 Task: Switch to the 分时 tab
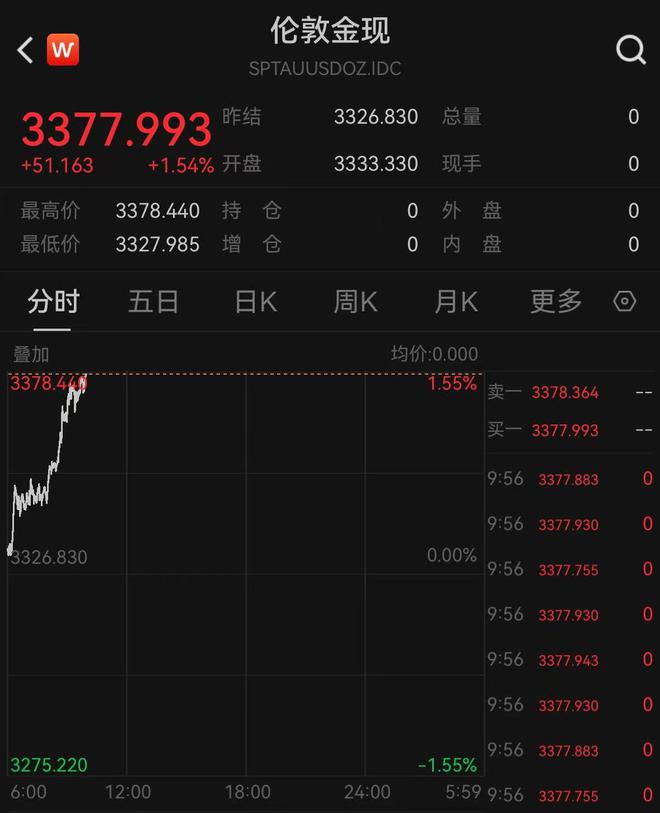click(x=54, y=301)
